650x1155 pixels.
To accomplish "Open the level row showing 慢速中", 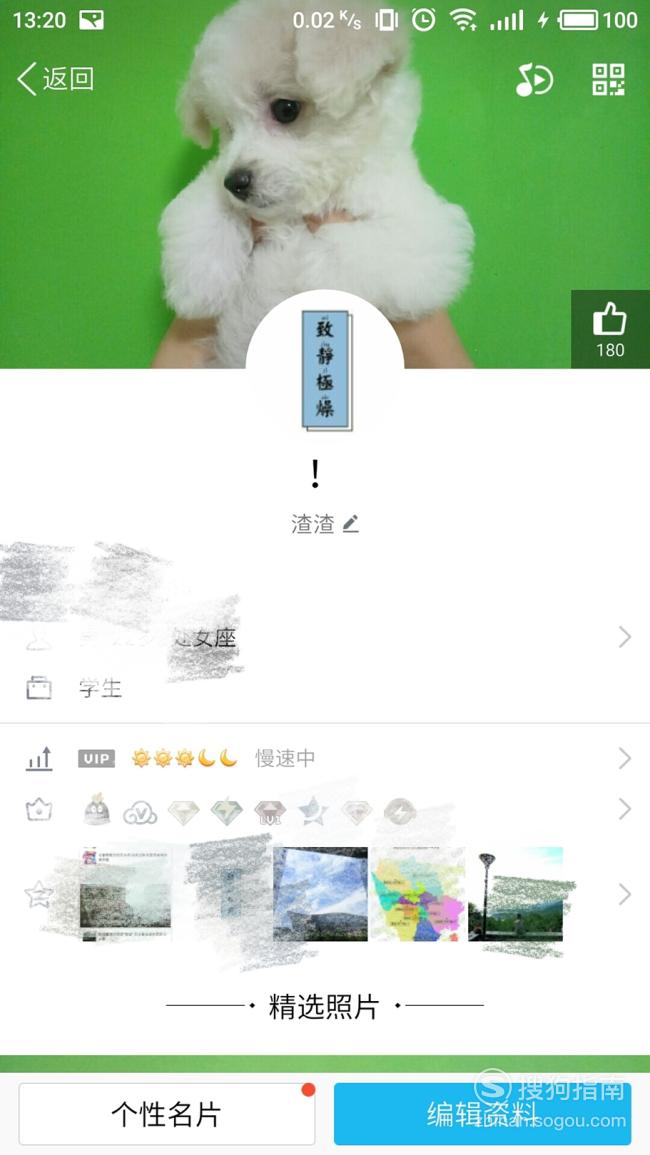I will [325, 758].
